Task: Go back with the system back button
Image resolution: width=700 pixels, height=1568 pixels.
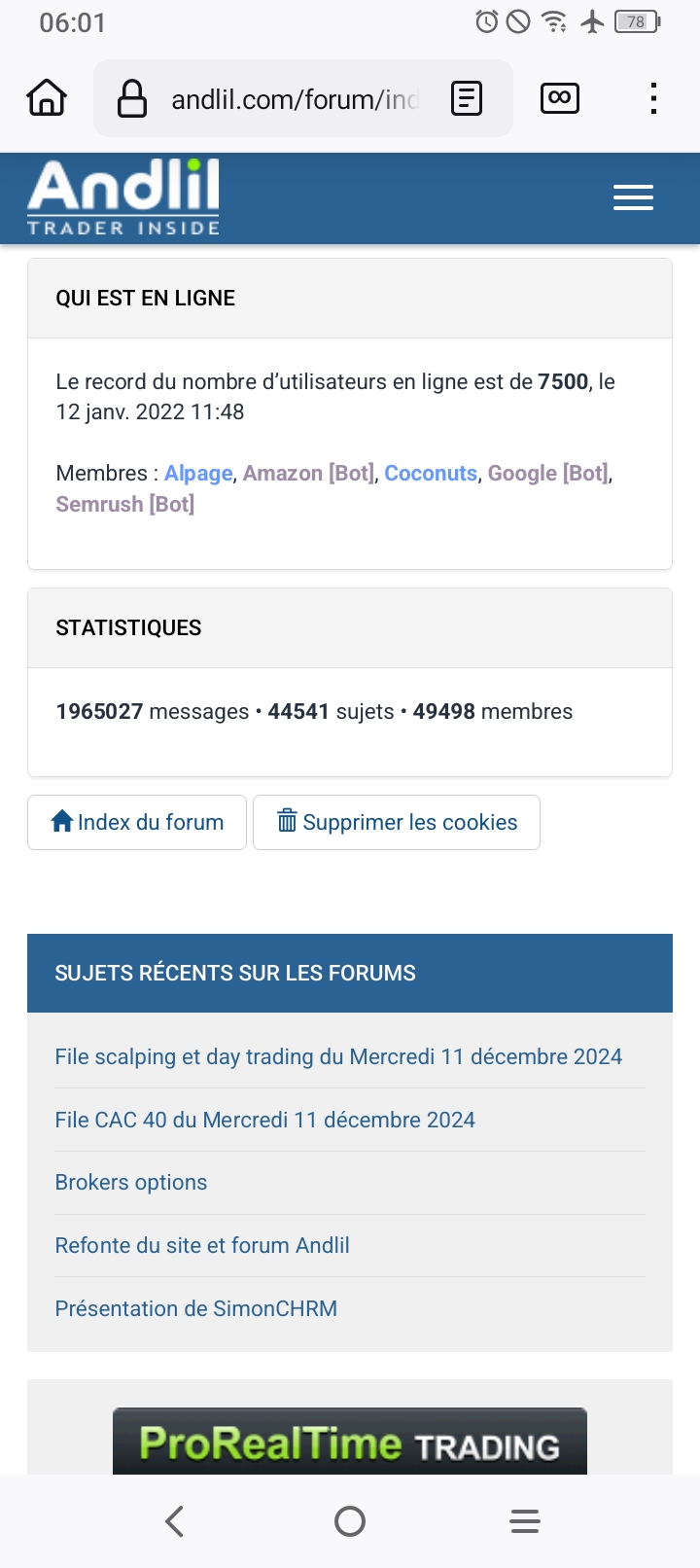Action: (x=175, y=1521)
